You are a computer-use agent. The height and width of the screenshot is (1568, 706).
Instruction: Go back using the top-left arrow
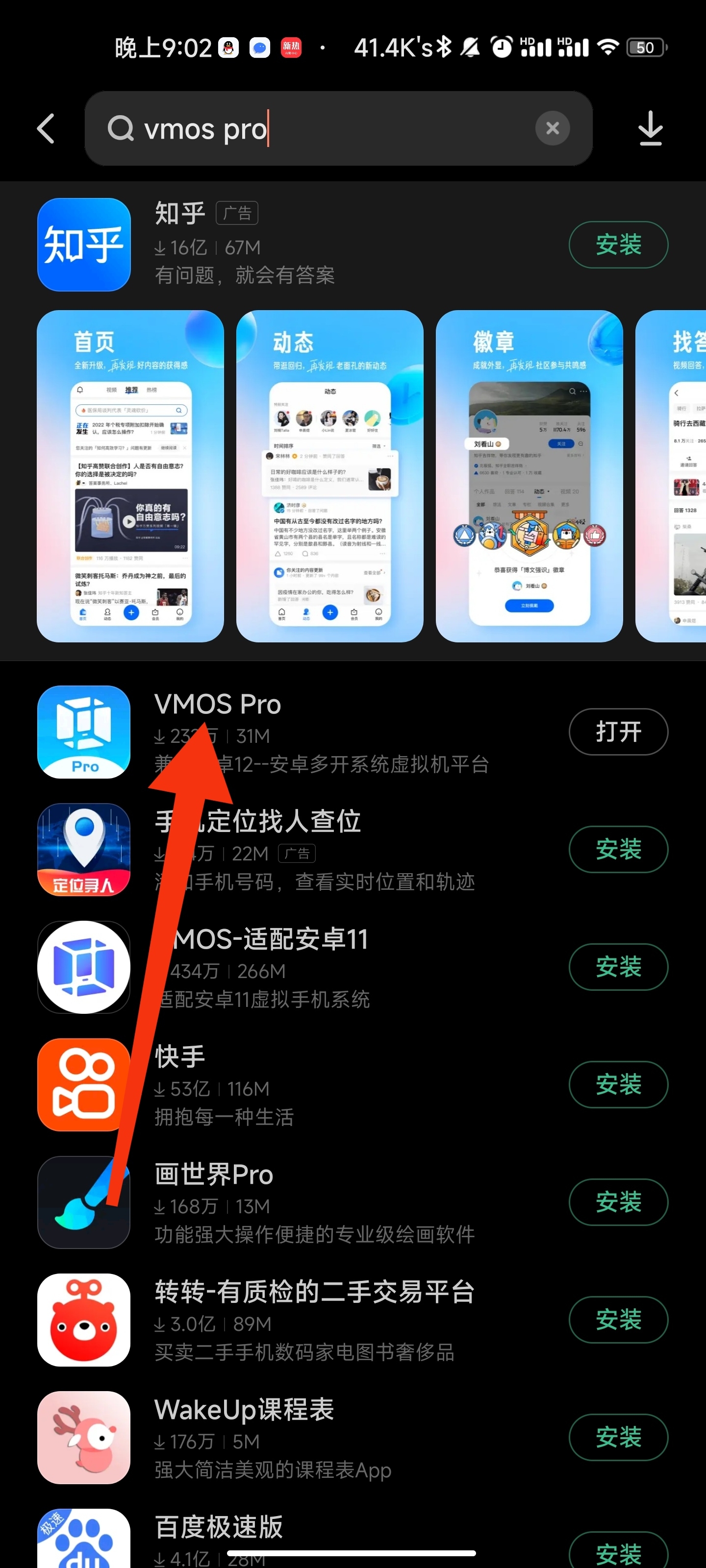coord(46,128)
